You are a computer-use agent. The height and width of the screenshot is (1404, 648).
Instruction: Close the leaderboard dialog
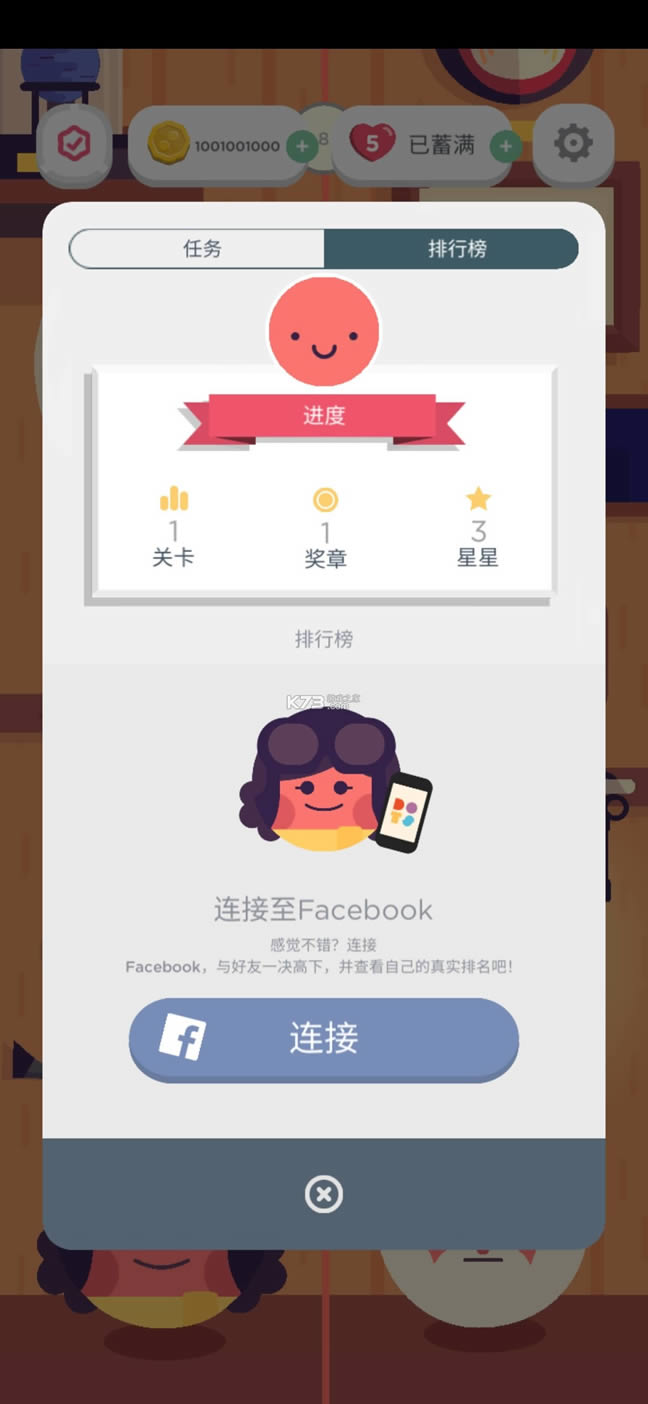pos(323,1194)
